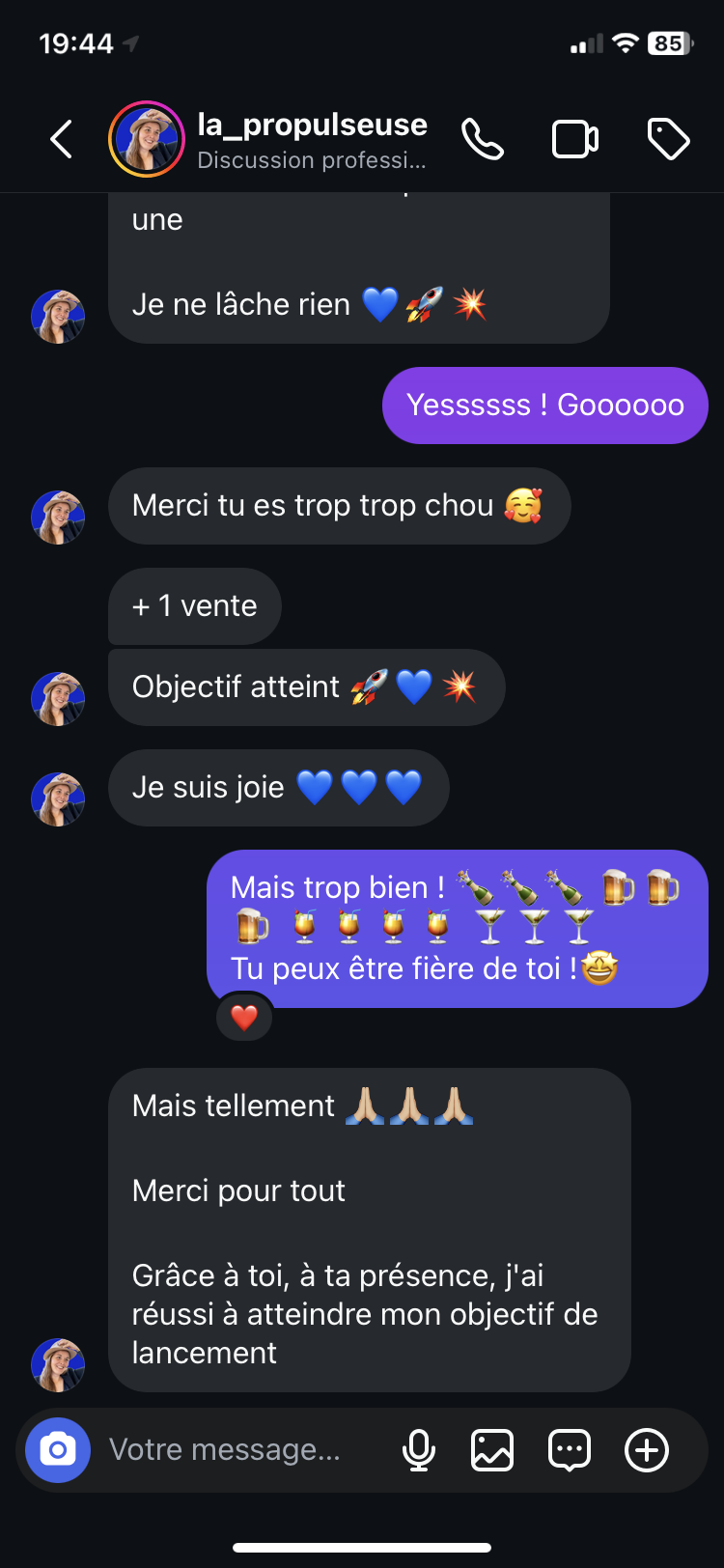
Task: Open the label tag icon
Action: coord(668,140)
